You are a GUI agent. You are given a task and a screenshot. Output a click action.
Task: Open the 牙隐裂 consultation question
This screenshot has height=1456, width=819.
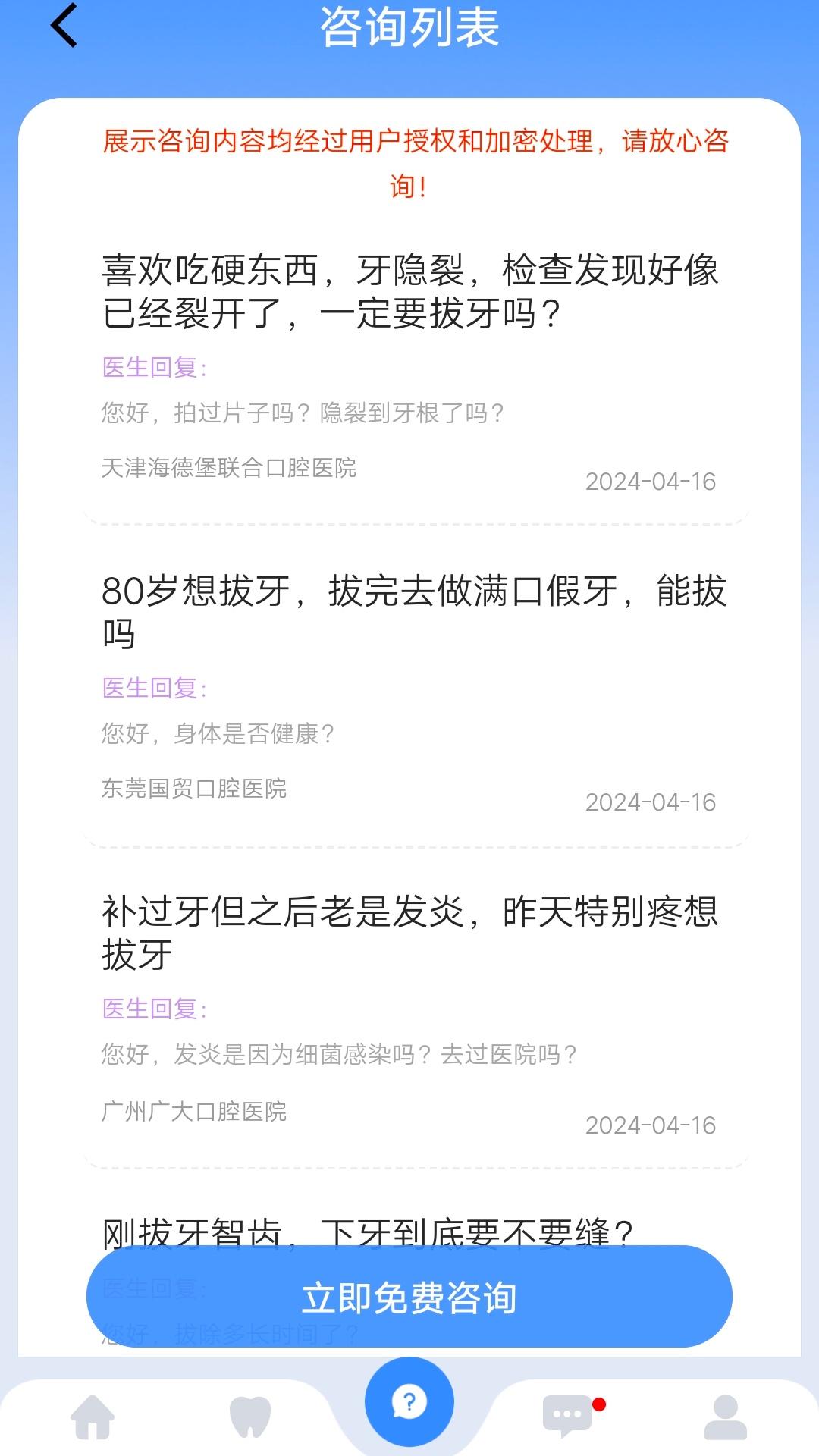[409, 292]
